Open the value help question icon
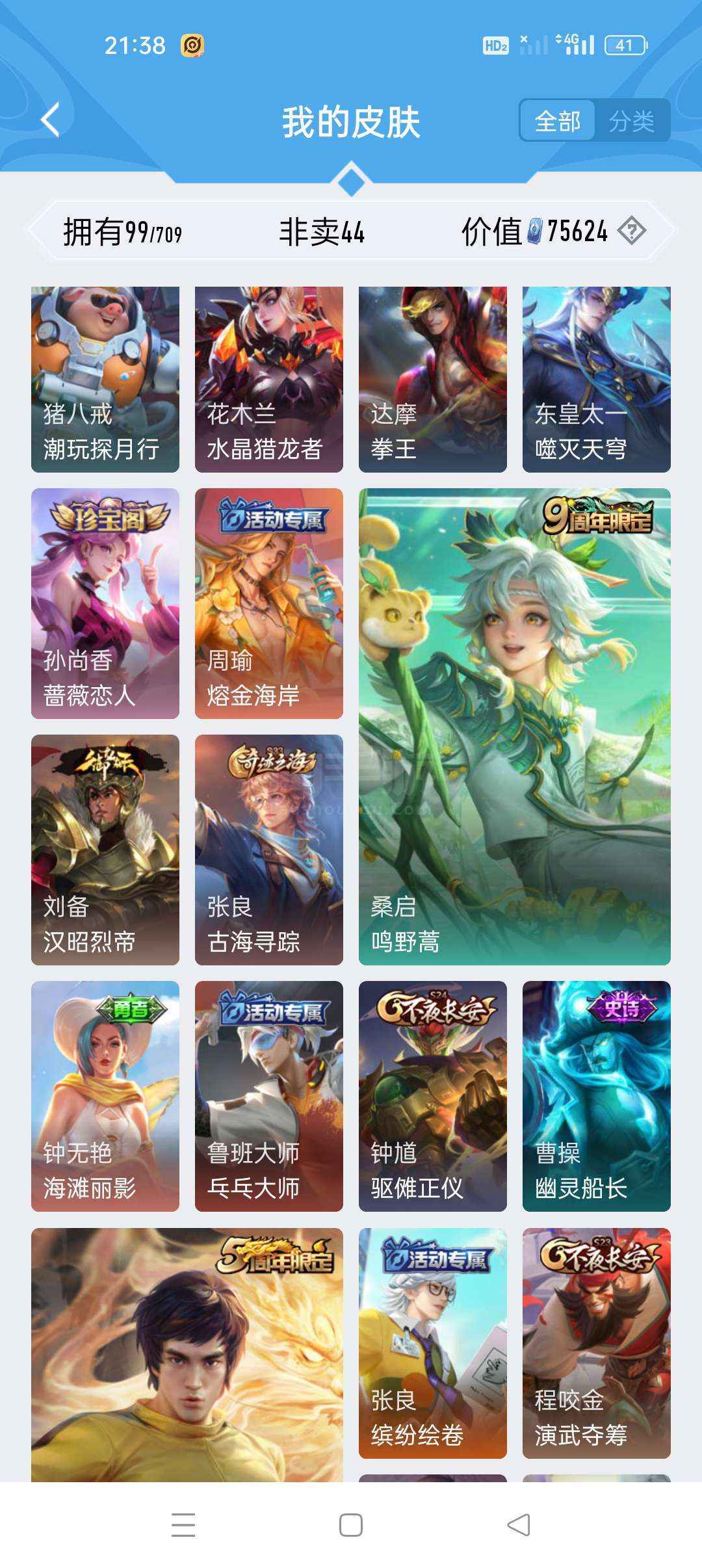 tap(631, 231)
